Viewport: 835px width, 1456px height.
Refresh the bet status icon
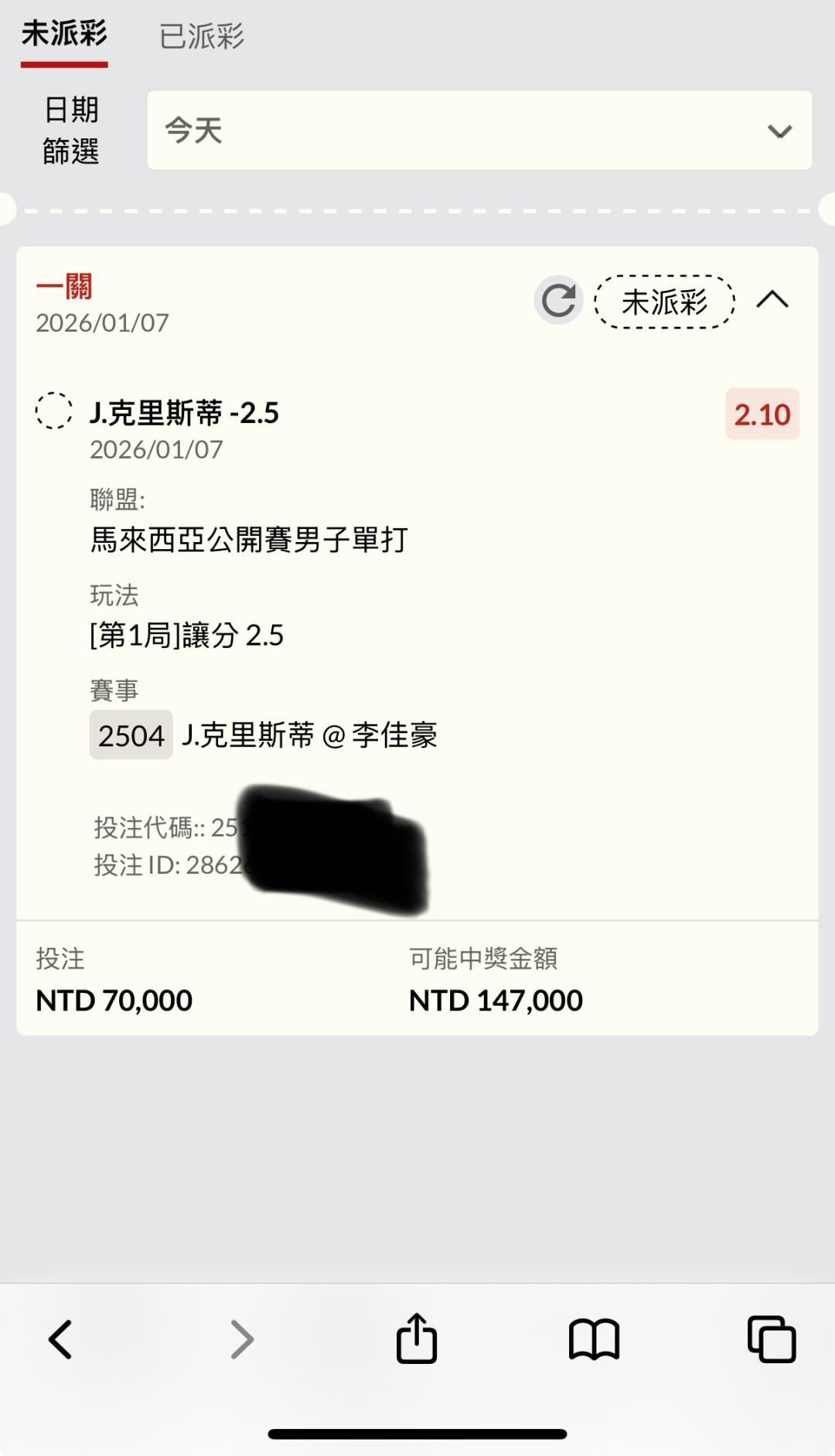click(558, 300)
